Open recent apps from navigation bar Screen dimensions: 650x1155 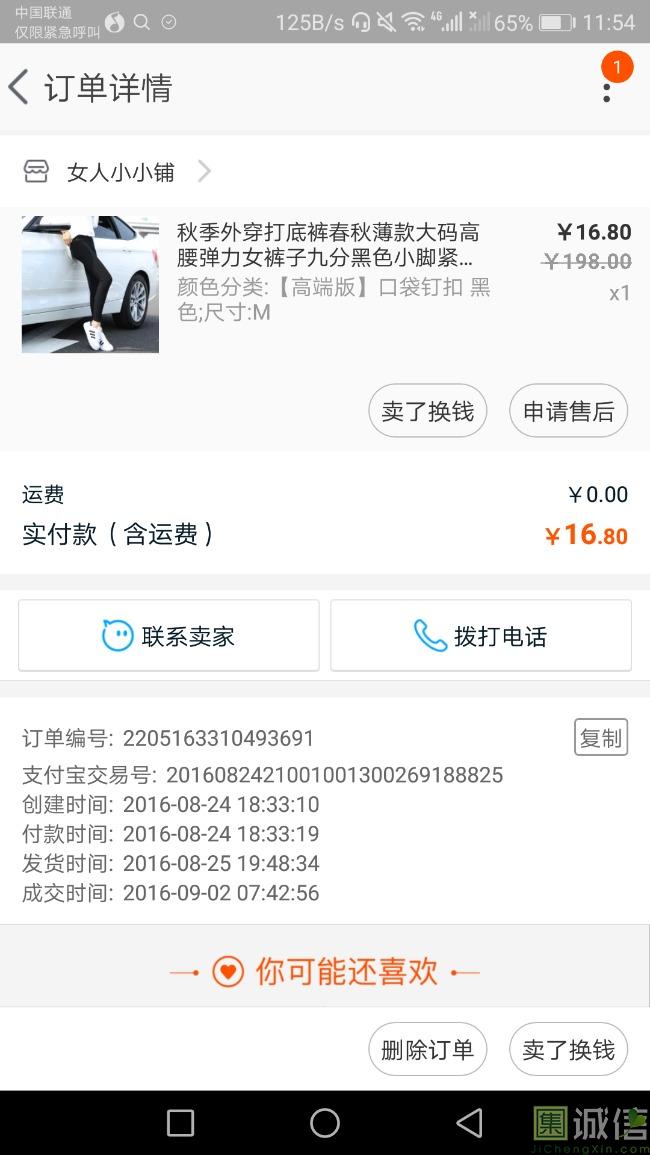[x=181, y=1123]
